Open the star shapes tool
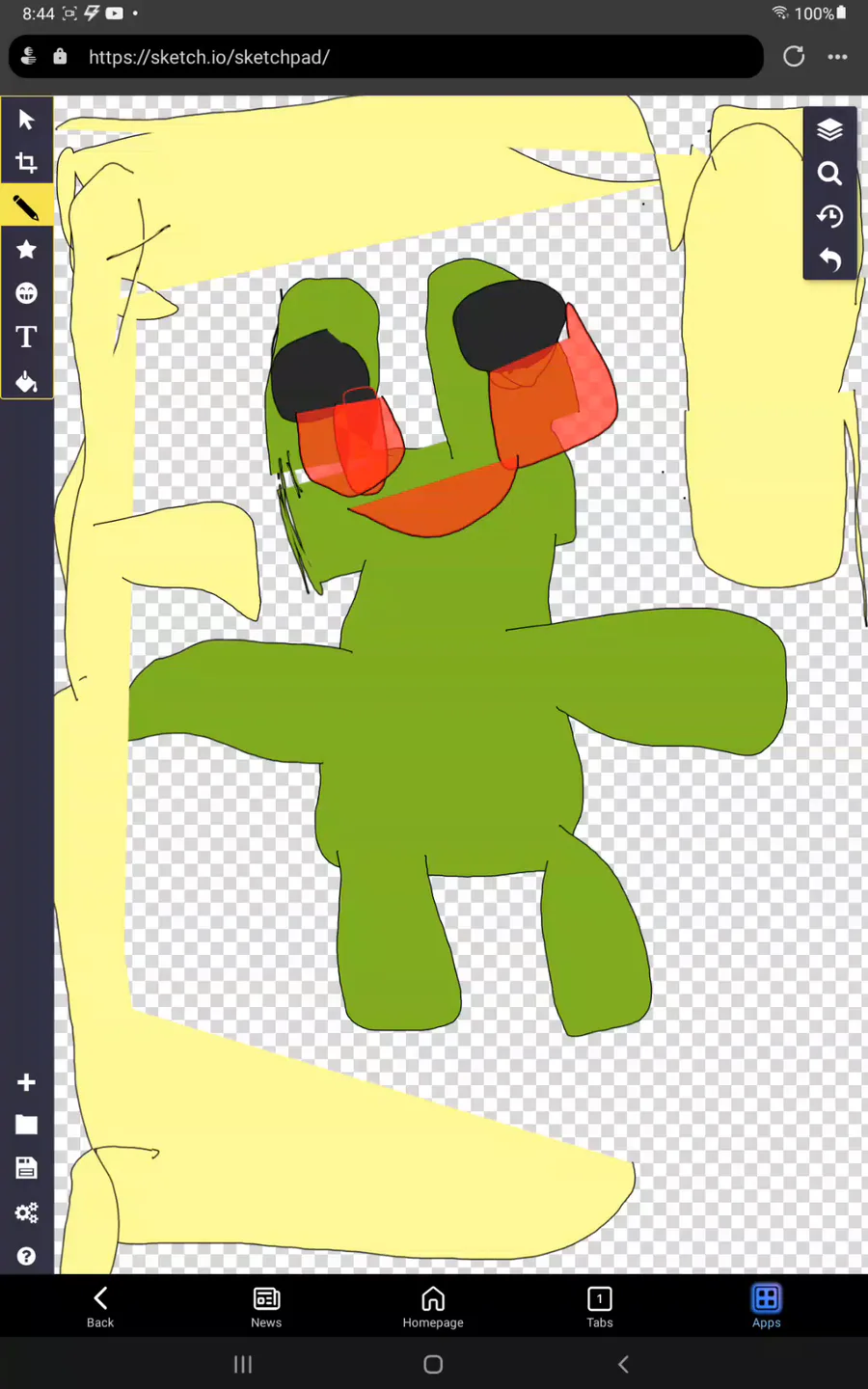Viewport: 868px width, 1389px height. (26, 250)
